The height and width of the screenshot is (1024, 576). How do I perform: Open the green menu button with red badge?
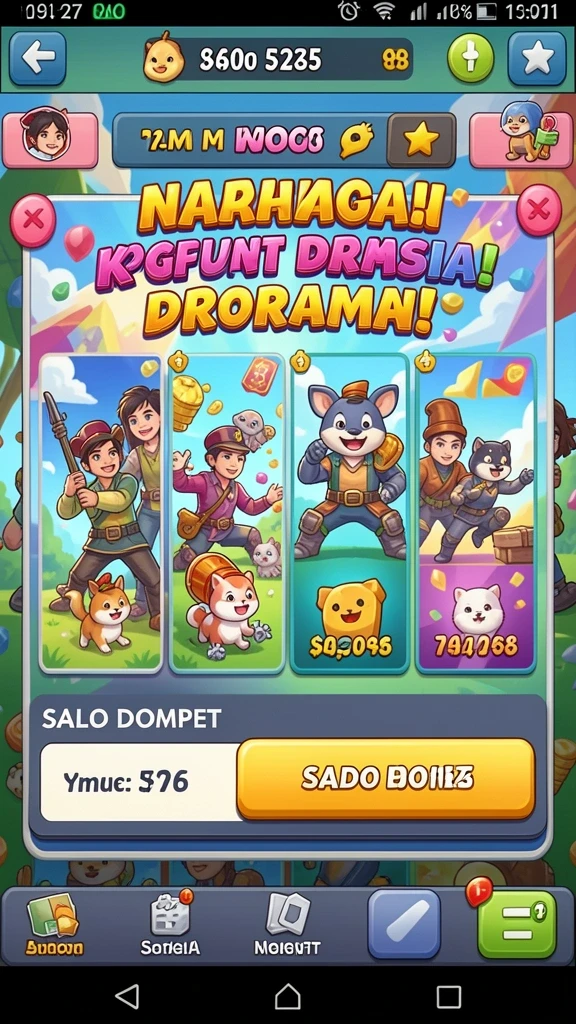click(x=517, y=923)
